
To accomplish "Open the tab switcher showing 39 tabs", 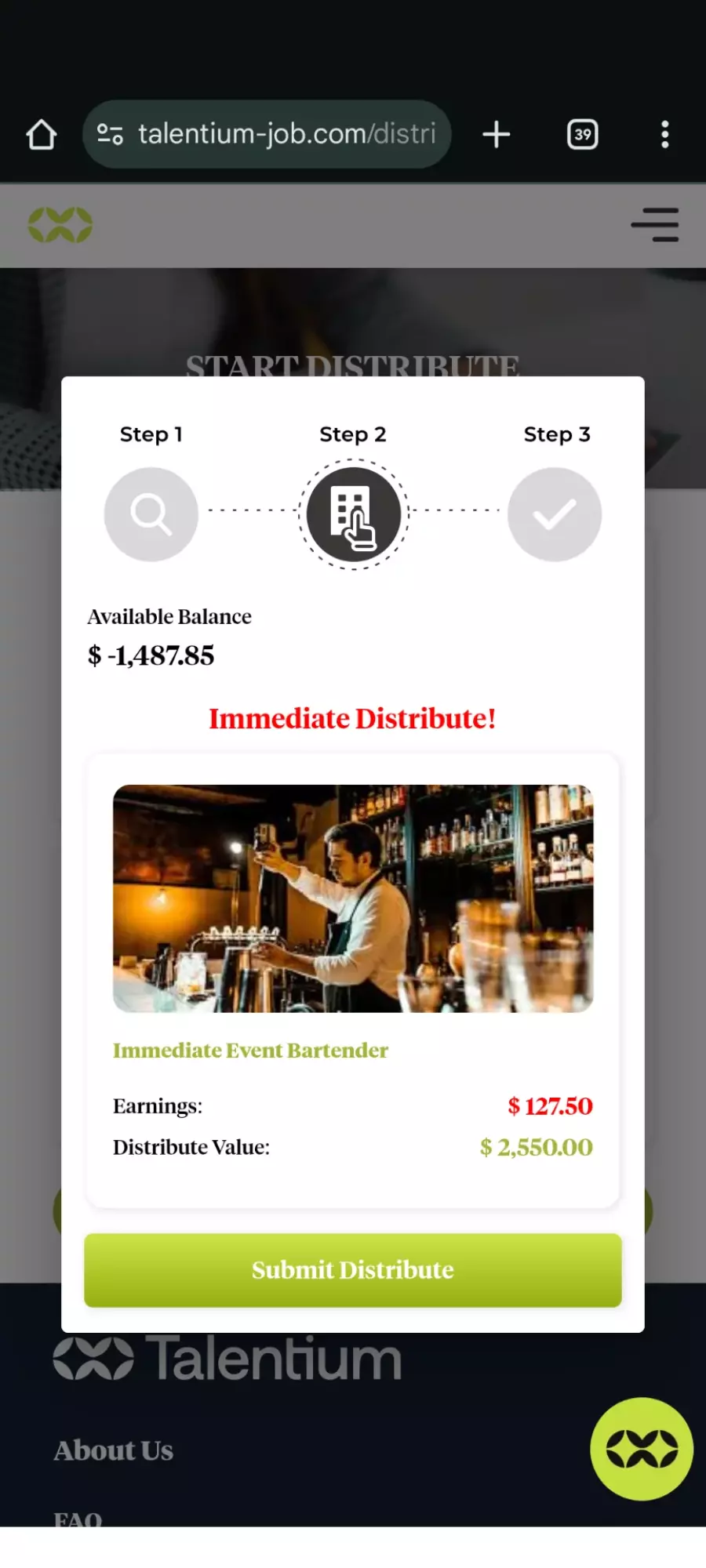I will click(582, 134).
